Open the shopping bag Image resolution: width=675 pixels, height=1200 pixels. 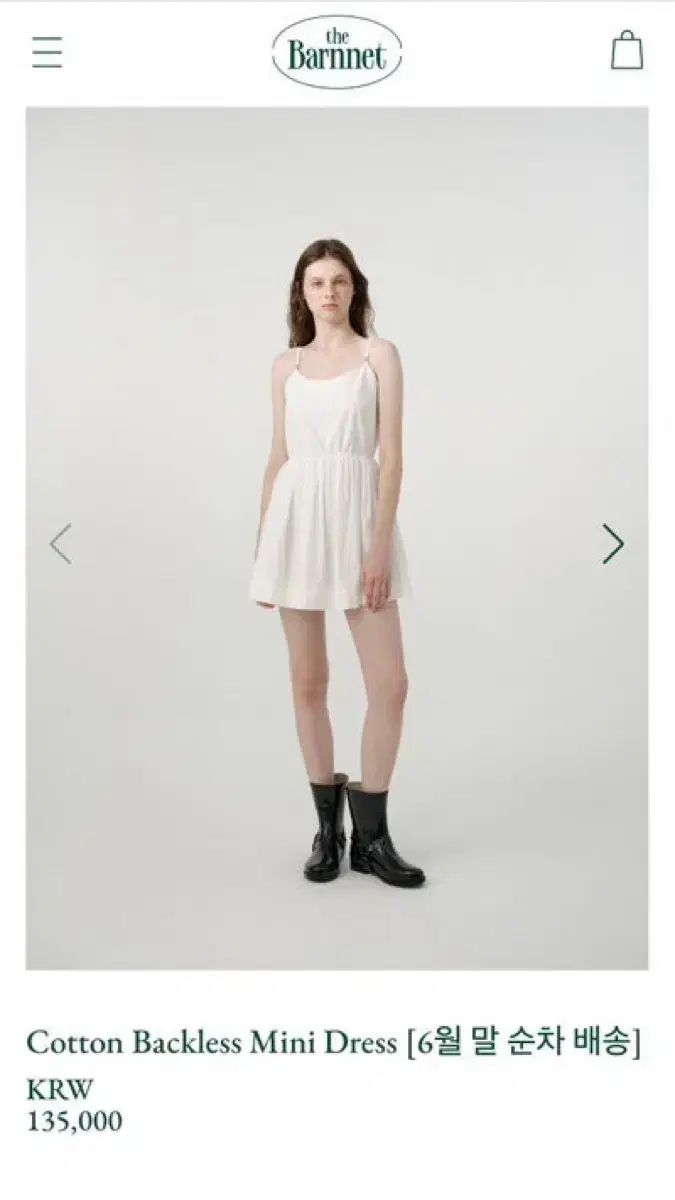point(627,50)
